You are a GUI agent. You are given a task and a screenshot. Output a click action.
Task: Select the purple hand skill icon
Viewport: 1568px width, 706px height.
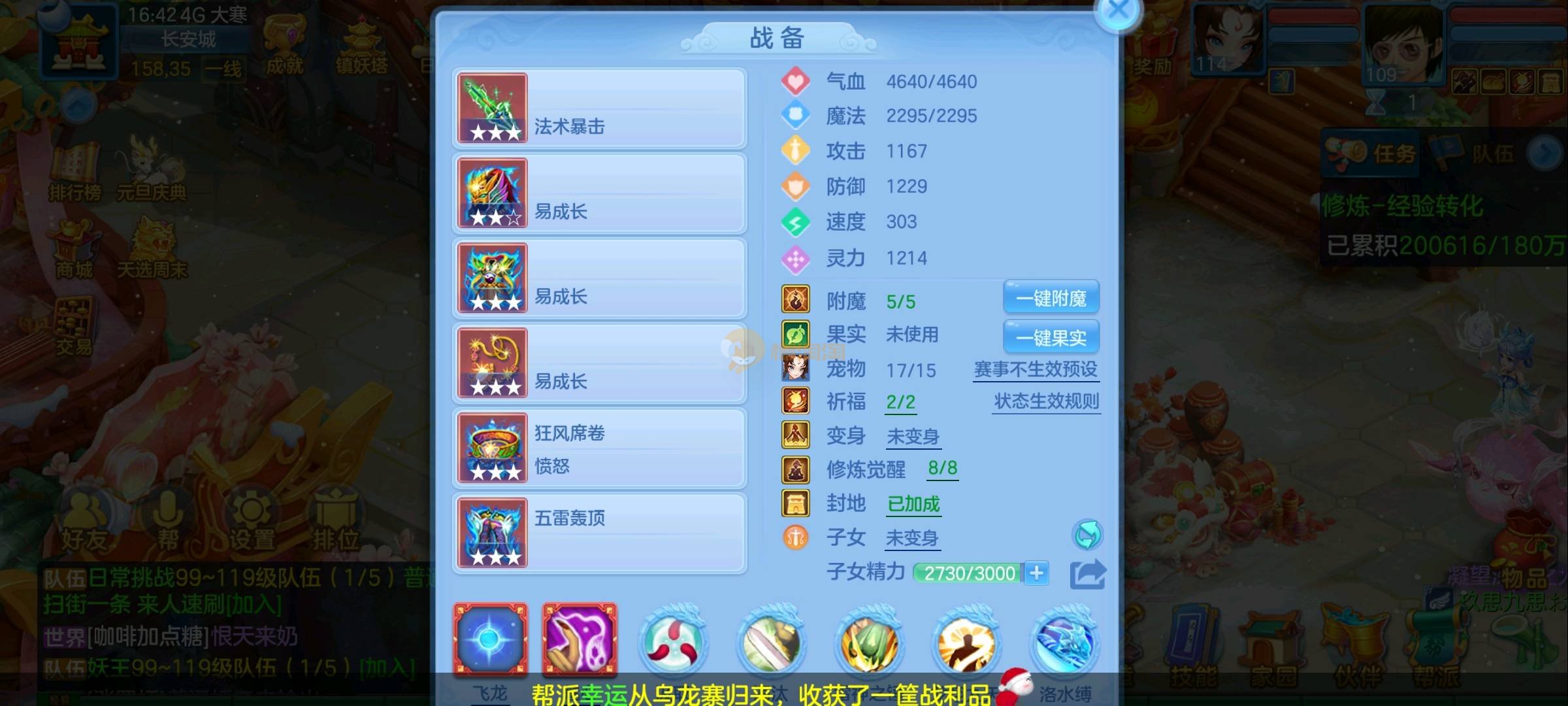(x=580, y=640)
